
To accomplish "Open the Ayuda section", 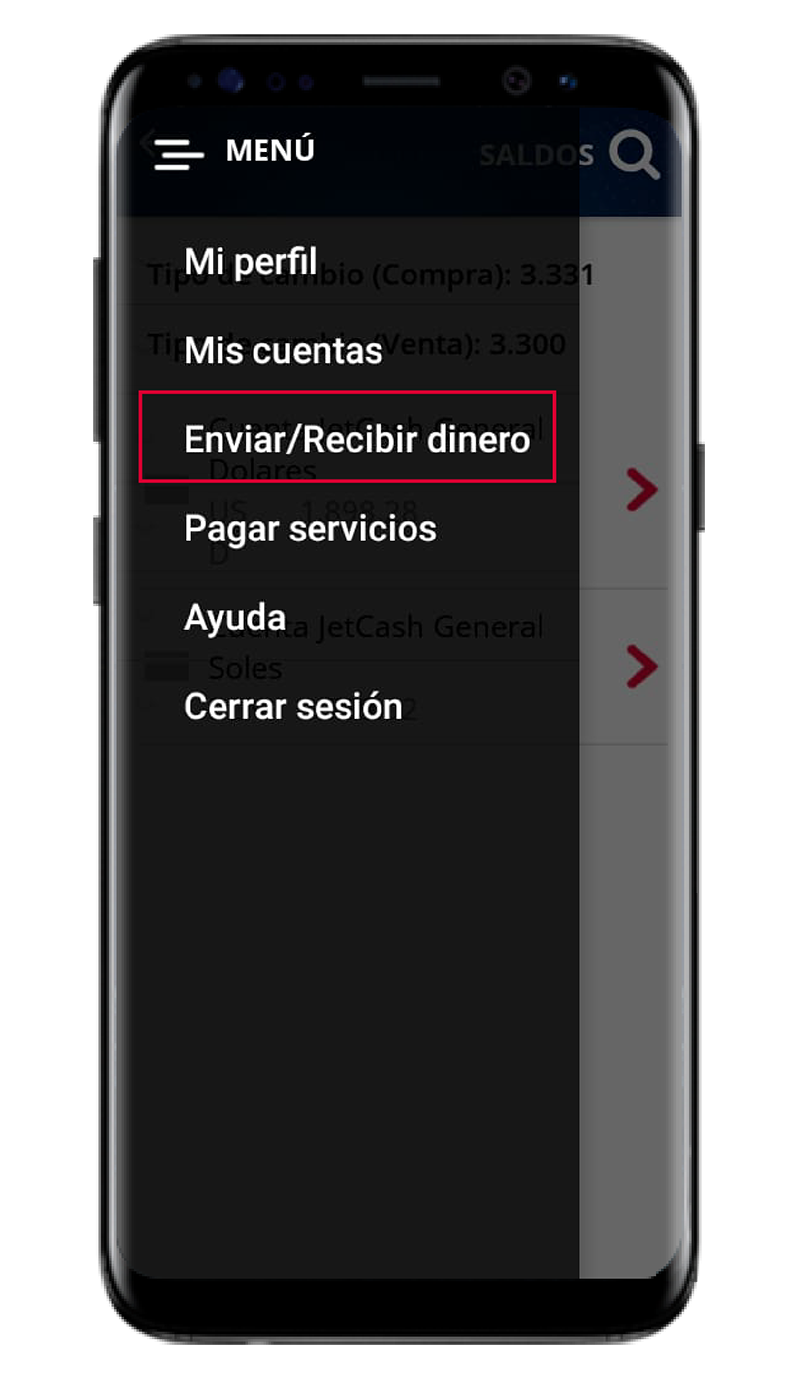I will pos(235,618).
